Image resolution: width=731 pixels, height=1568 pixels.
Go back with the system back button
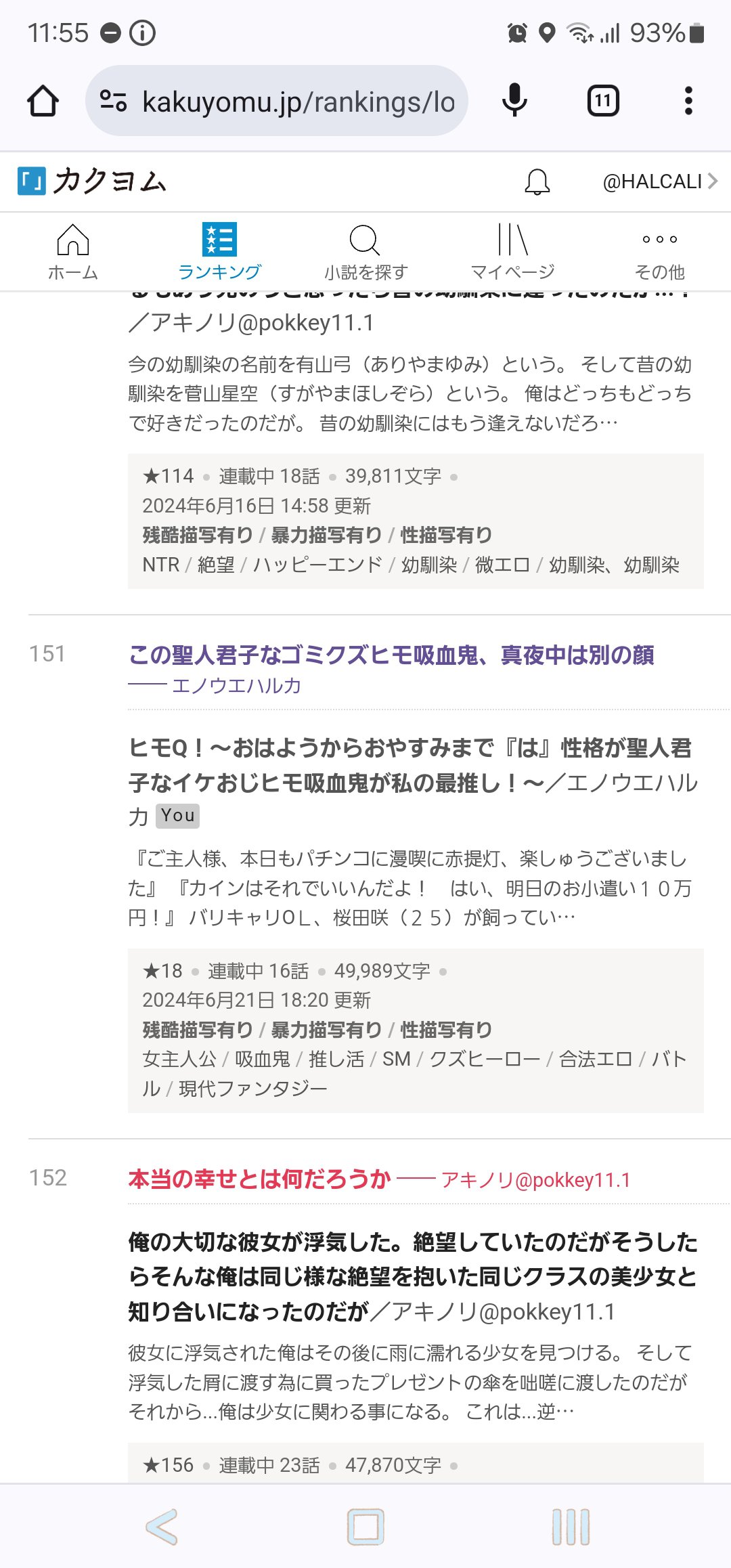tap(162, 1527)
